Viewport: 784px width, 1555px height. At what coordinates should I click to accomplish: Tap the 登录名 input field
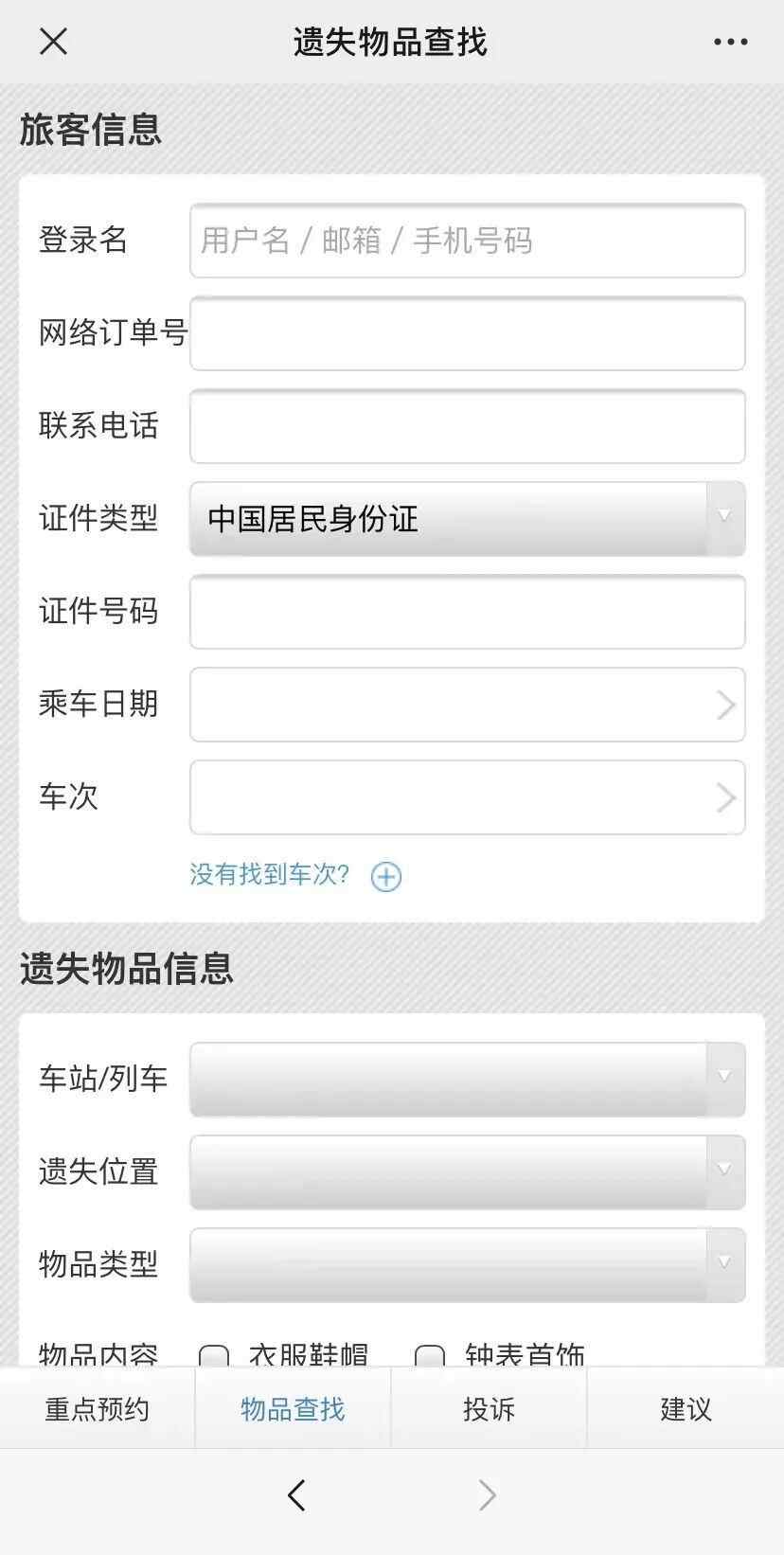click(x=467, y=241)
